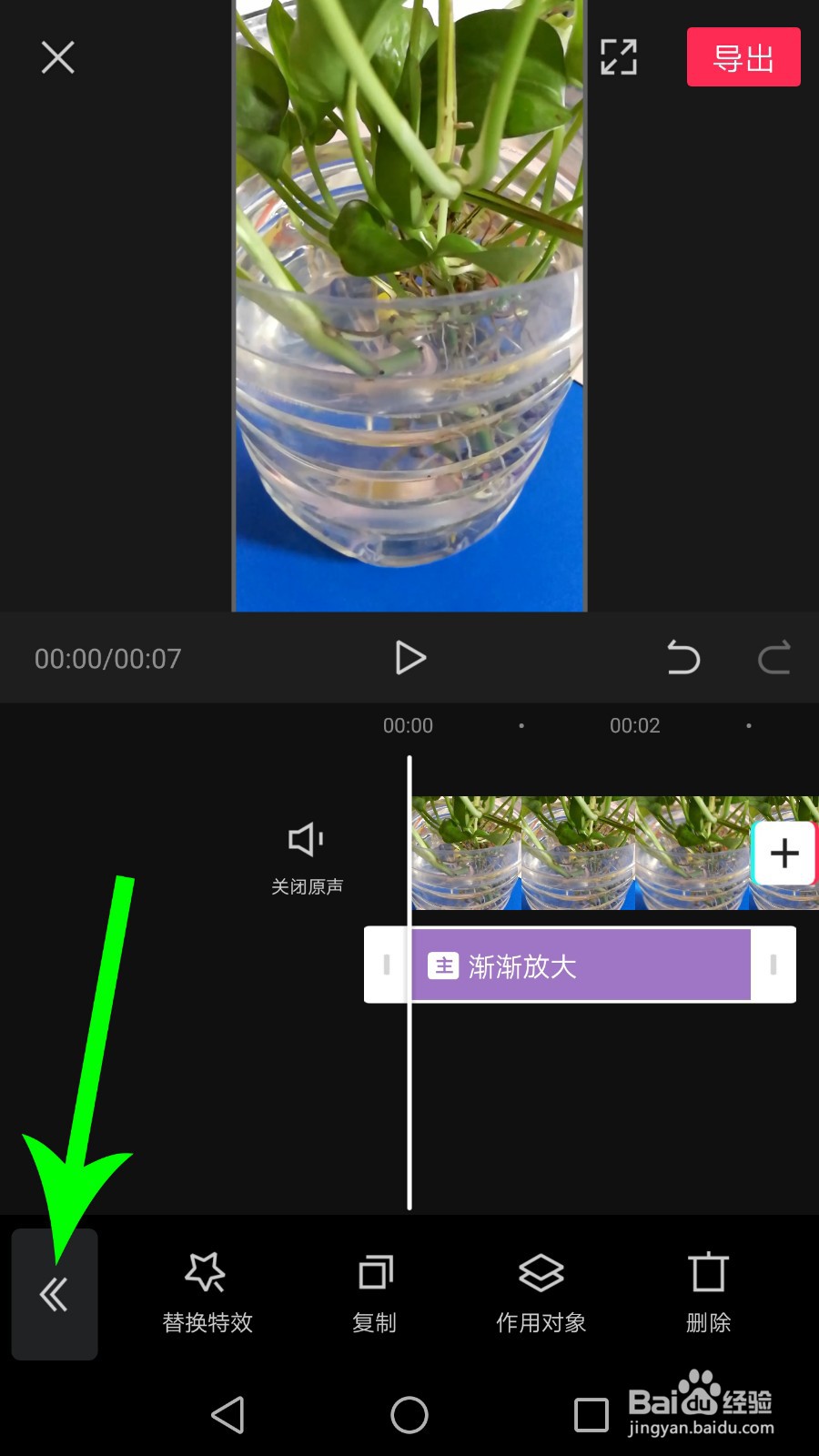Undo the last edit
This screenshot has height=1456, width=819.
tap(683, 658)
